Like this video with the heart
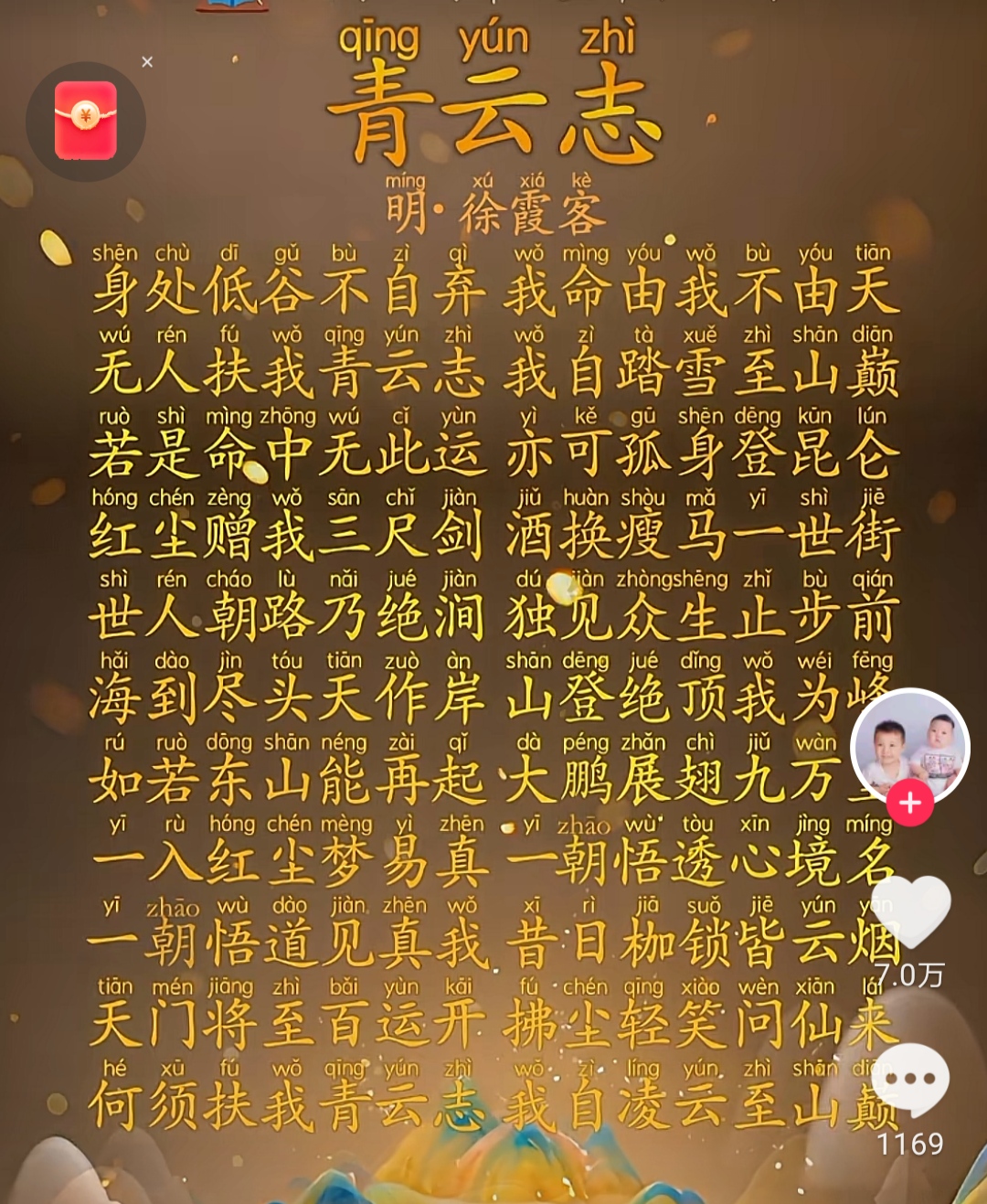 pyautogui.click(x=910, y=910)
